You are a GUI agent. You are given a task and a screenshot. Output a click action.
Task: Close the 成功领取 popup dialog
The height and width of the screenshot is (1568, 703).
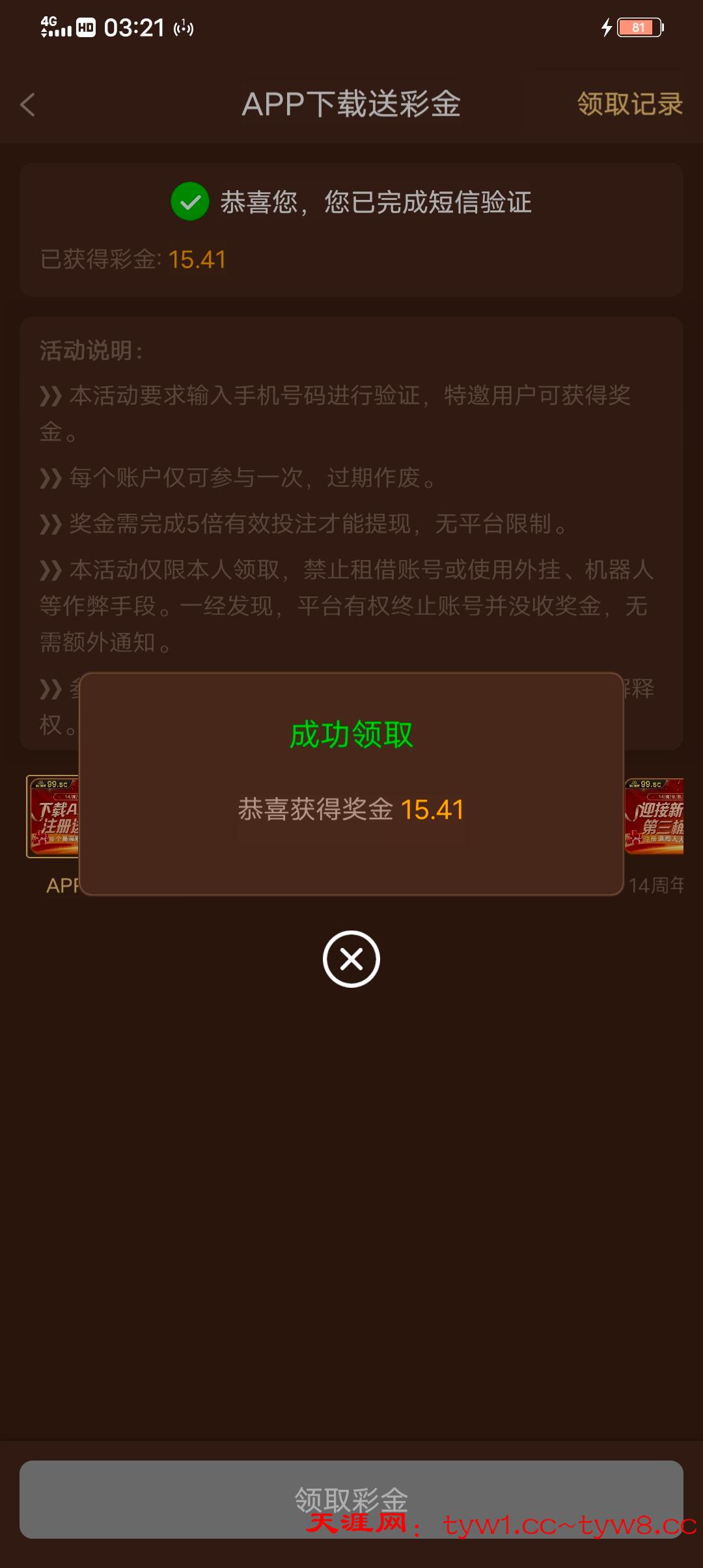(x=351, y=959)
